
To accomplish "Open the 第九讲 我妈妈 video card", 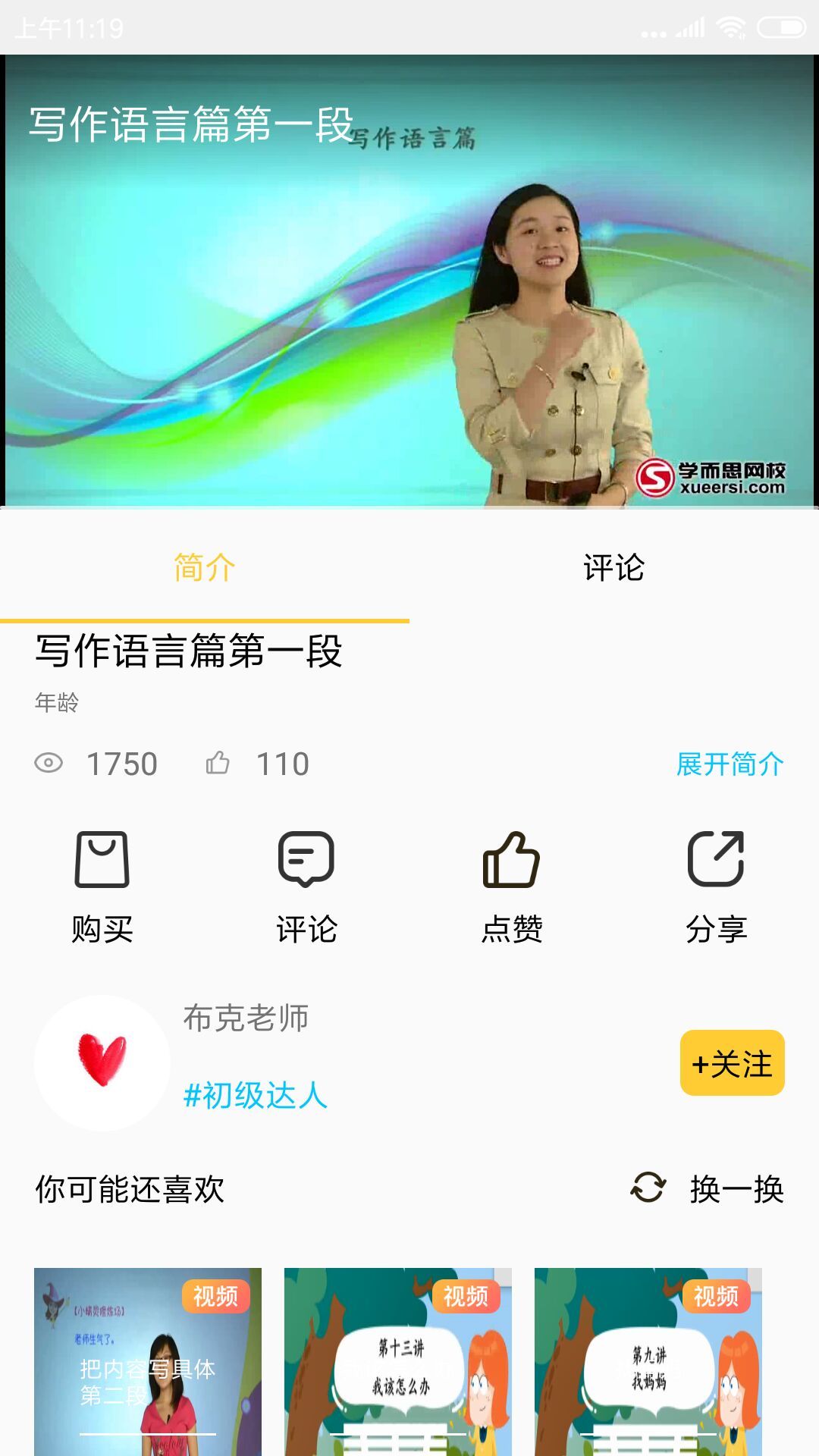I will coord(648,1361).
